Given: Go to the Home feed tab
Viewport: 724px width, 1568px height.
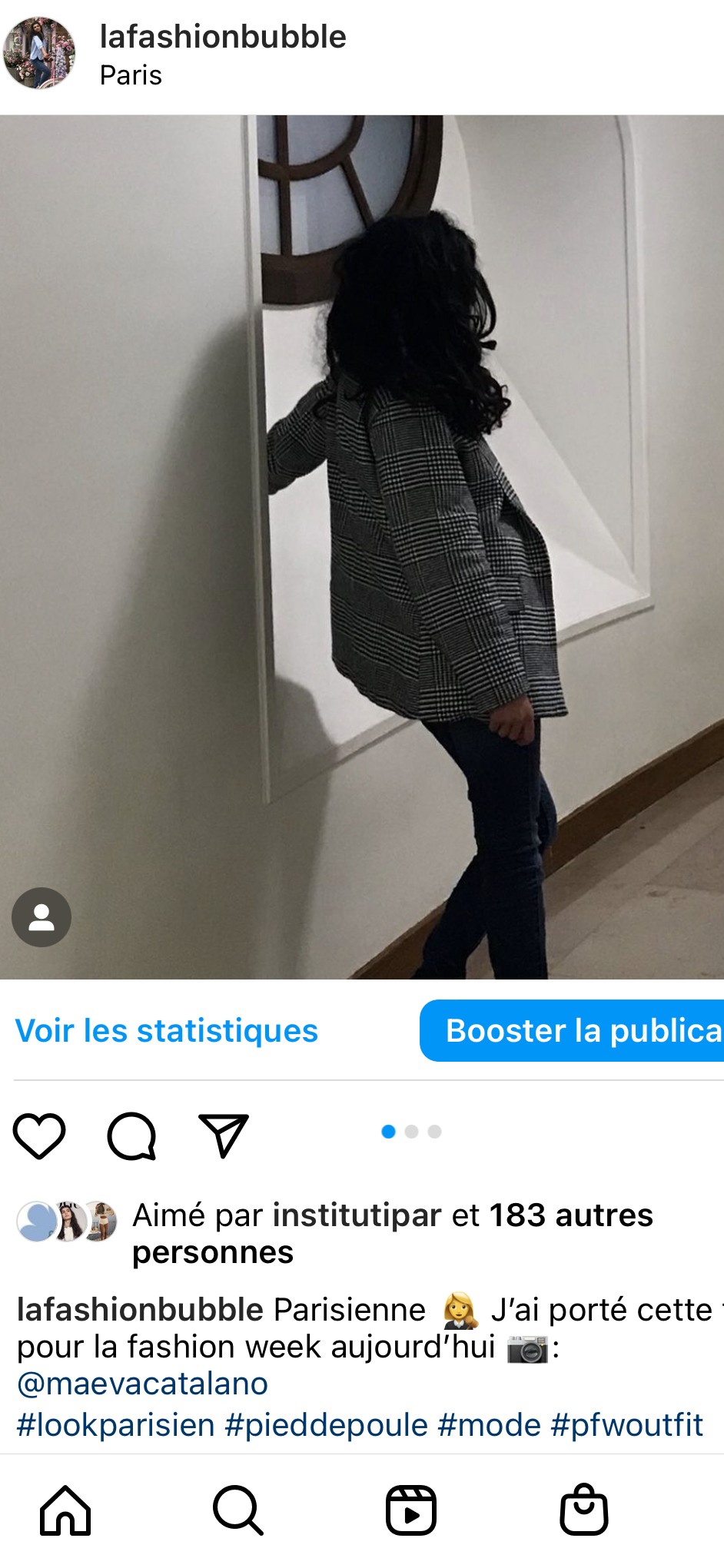Looking at the screenshot, I should click(65, 1510).
